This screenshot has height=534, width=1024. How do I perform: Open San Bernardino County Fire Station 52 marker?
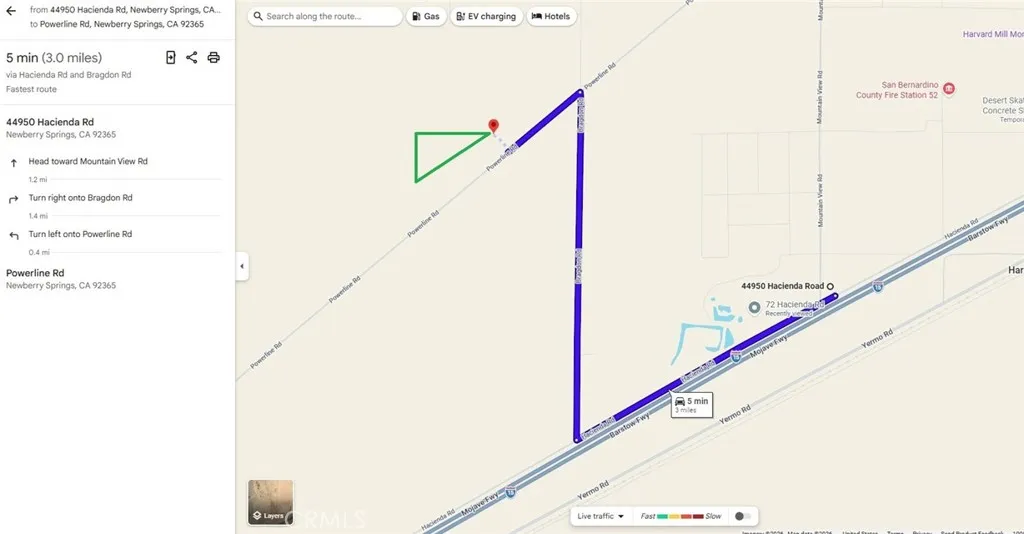pyautogui.click(x=949, y=89)
